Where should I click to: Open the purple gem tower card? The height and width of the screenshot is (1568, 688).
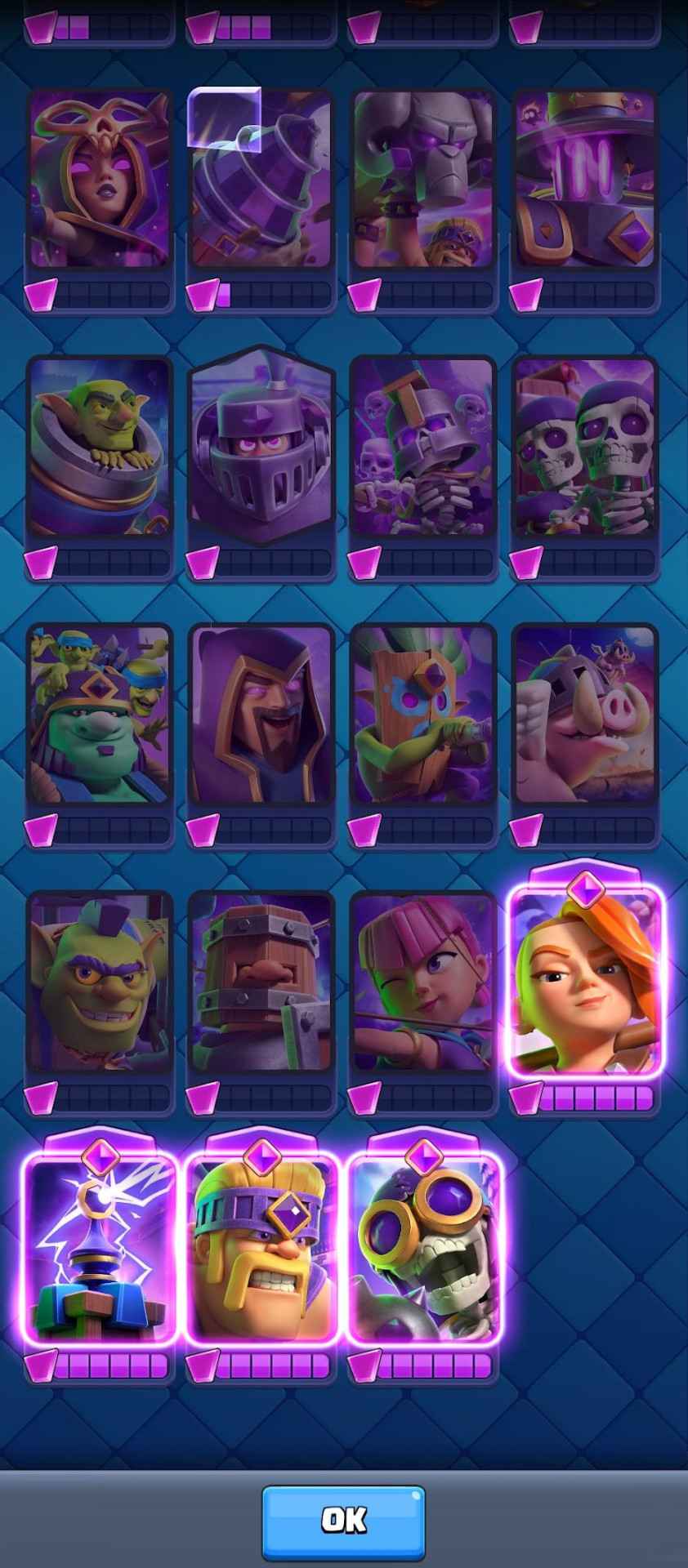(x=585, y=180)
